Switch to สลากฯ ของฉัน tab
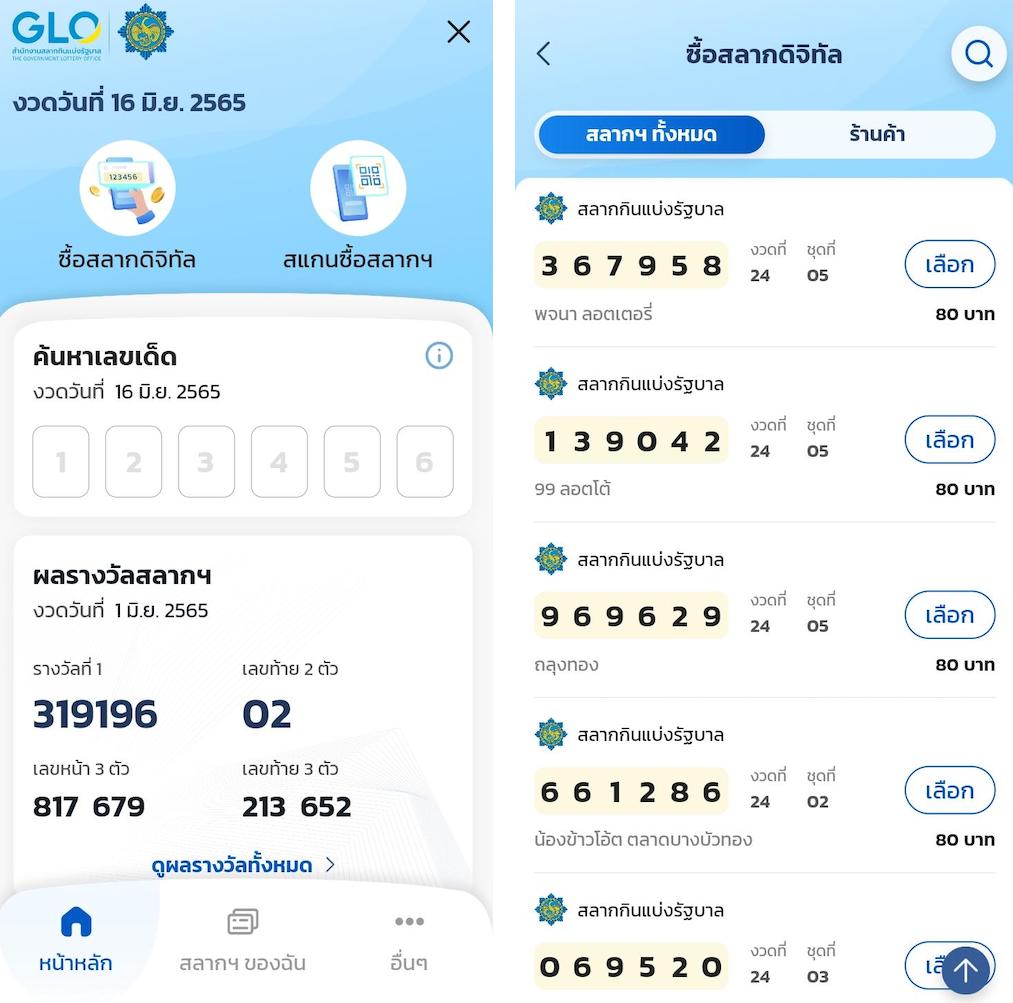 [243, 941]
